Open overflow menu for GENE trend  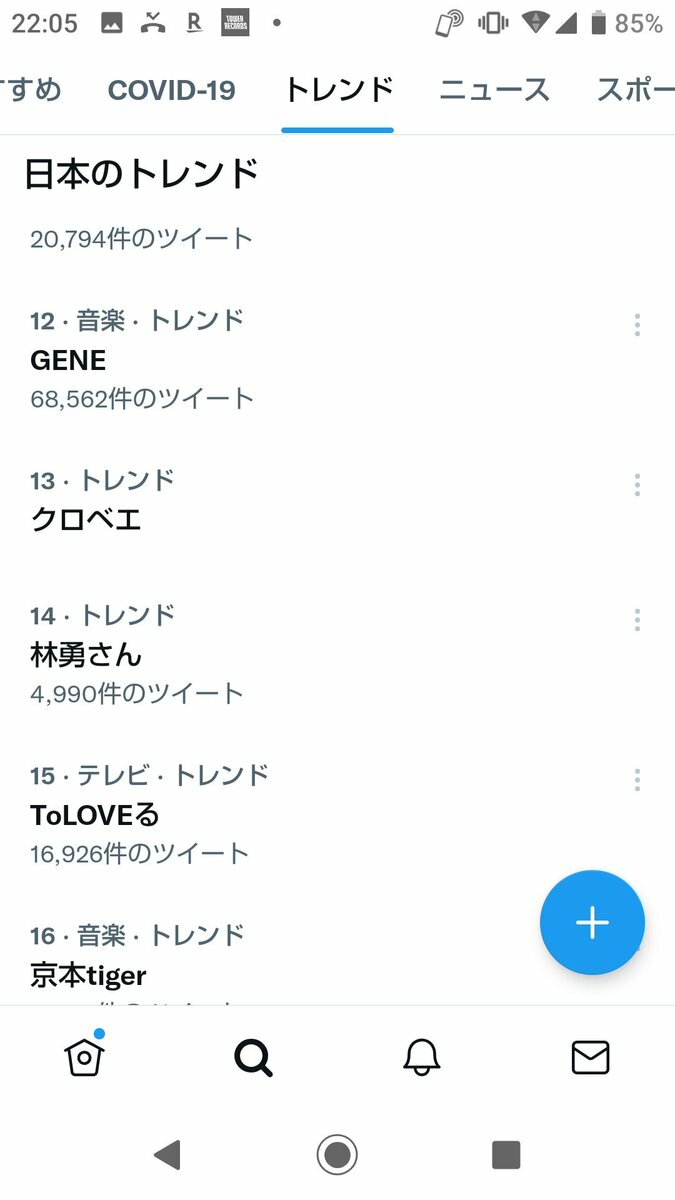[637, 324]
